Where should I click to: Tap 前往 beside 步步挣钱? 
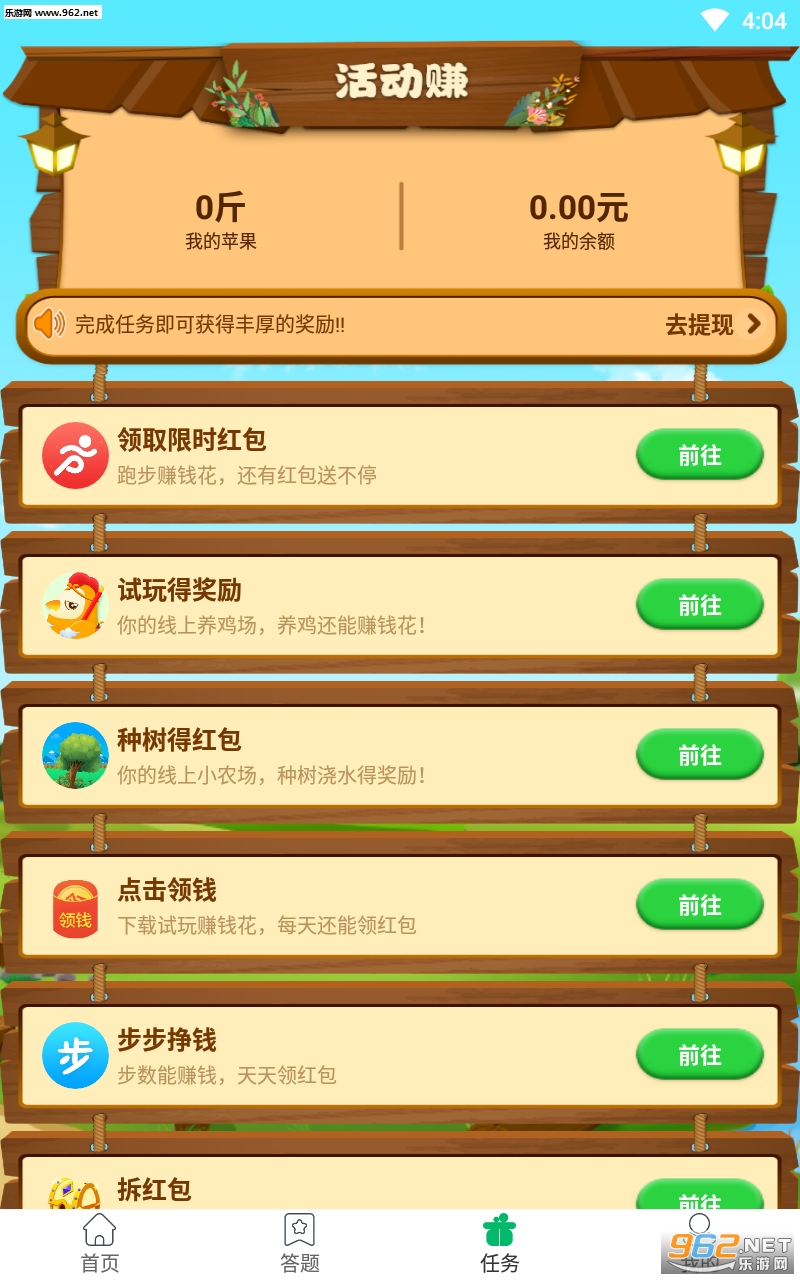point(699,1055)
